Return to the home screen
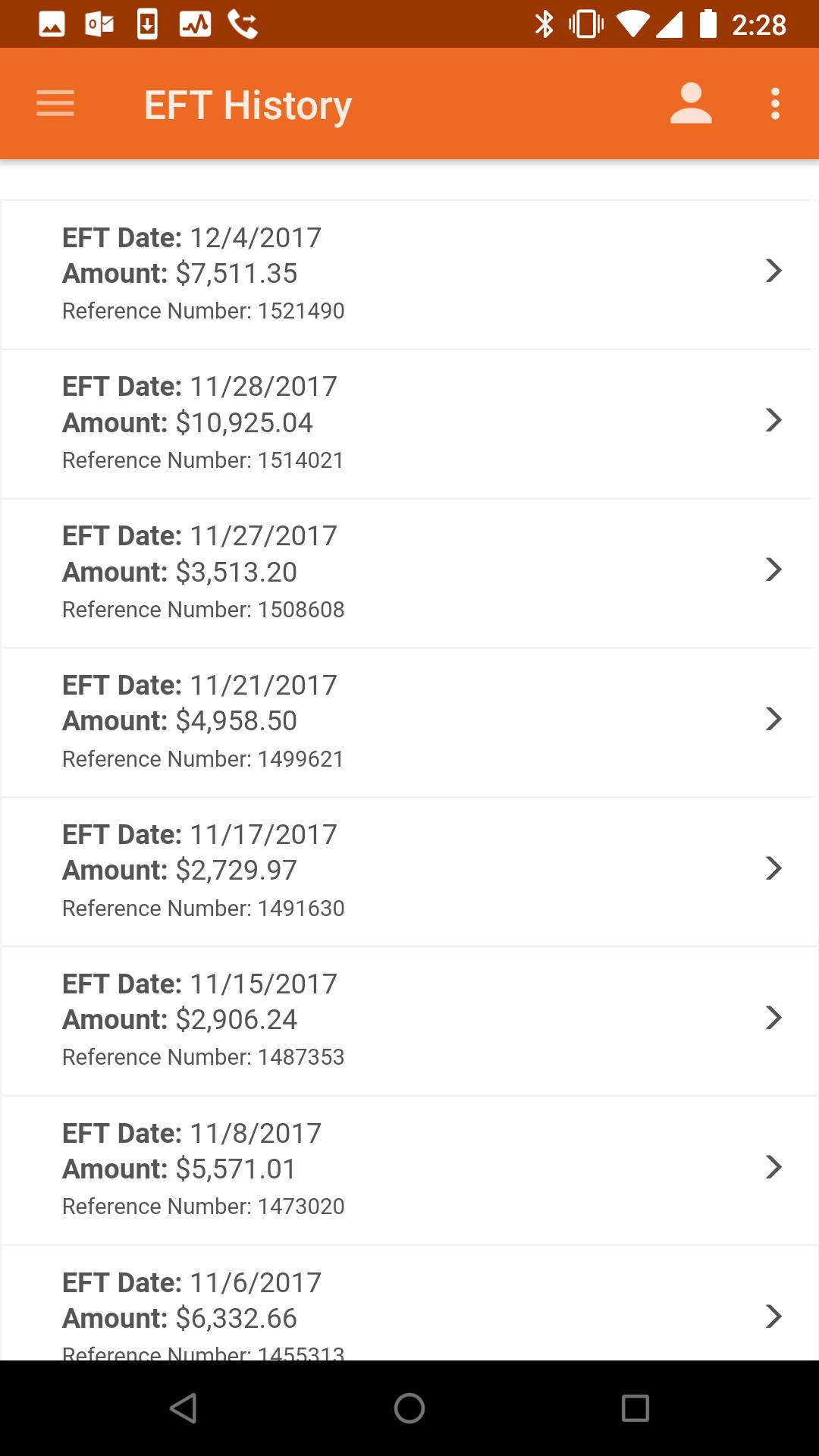Screen dimensions: 819x1456 [x=409, y=1408]
